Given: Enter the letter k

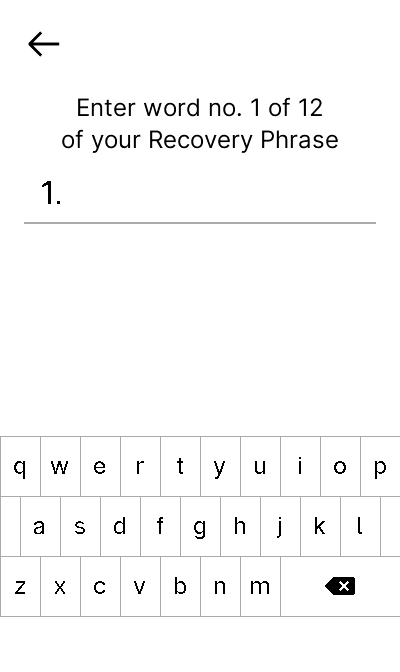Looking at the screenshot, I should point(320,526).
